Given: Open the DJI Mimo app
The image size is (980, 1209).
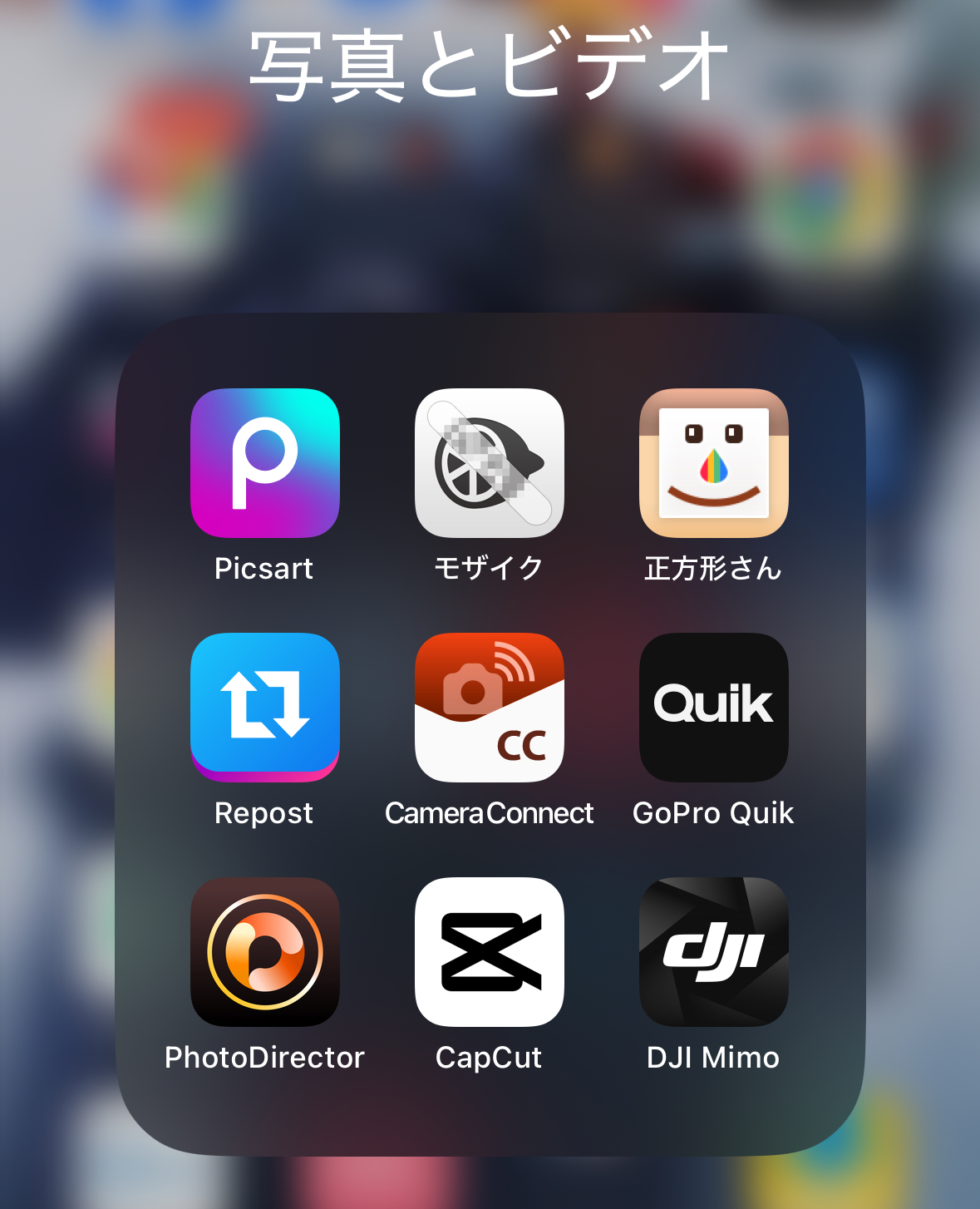Looking at the screenshot, I should (713, 952).
